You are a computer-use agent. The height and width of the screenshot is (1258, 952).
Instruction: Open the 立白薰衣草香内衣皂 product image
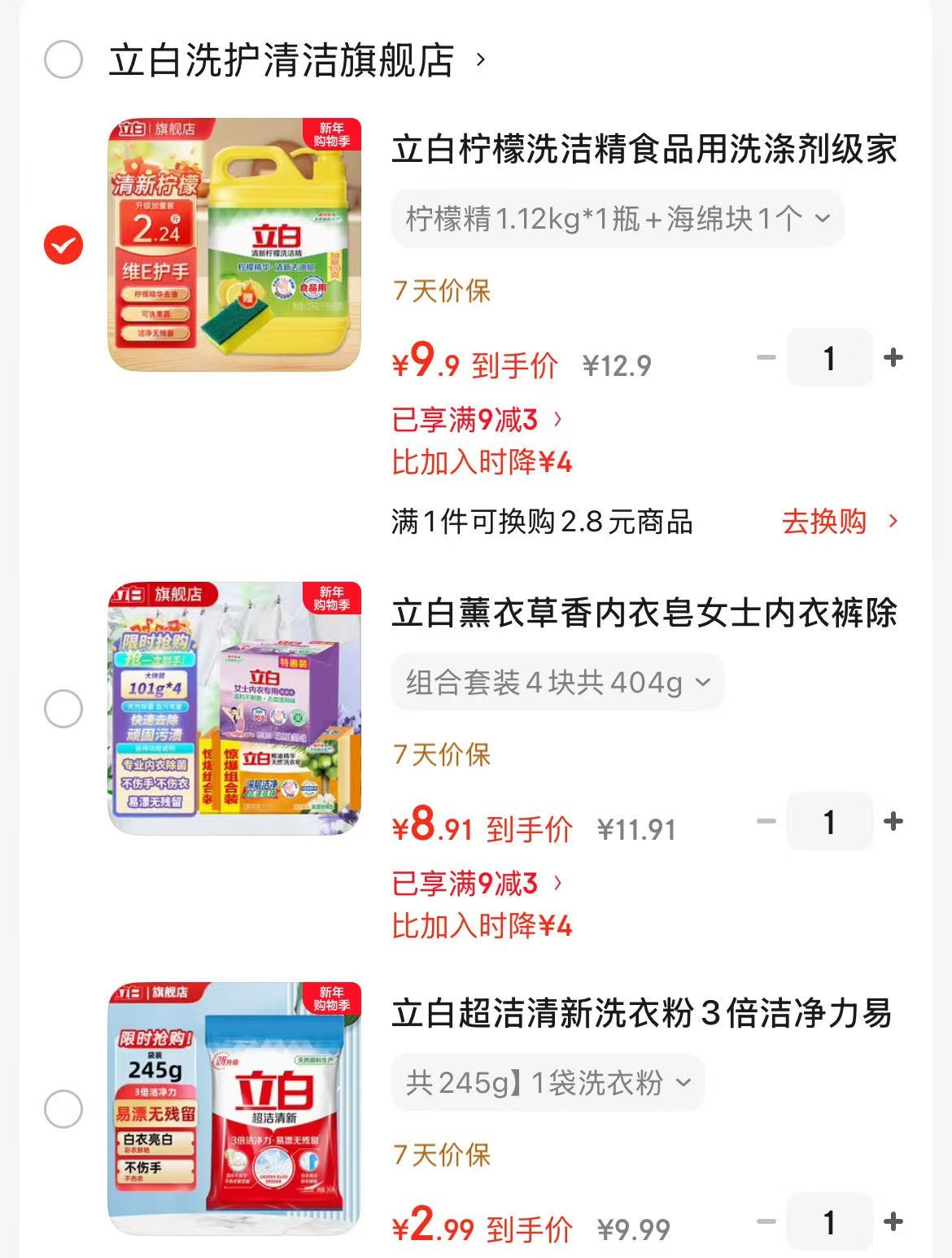234,709
